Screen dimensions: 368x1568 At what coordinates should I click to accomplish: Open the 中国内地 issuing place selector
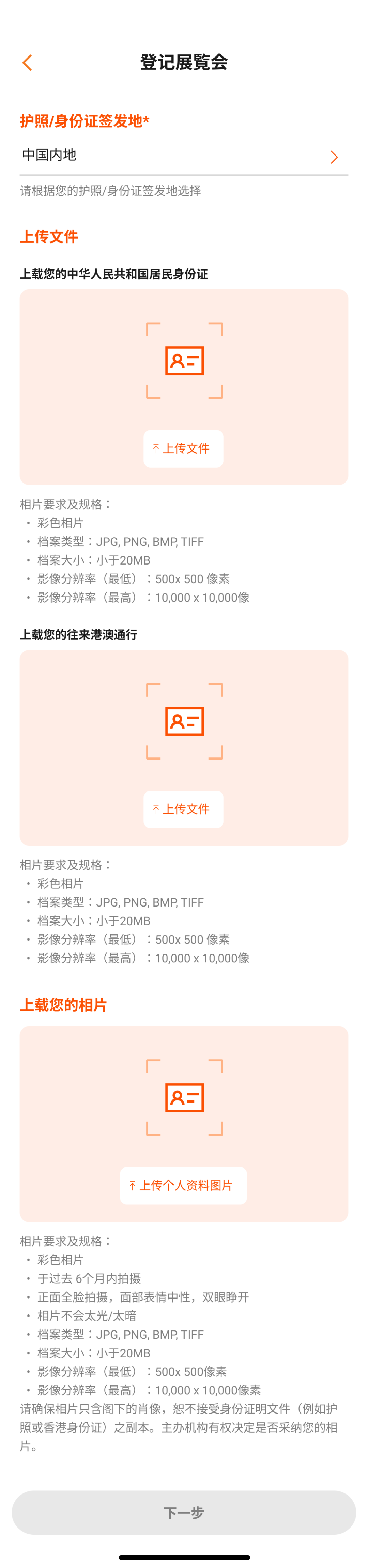tap(183, 156)
